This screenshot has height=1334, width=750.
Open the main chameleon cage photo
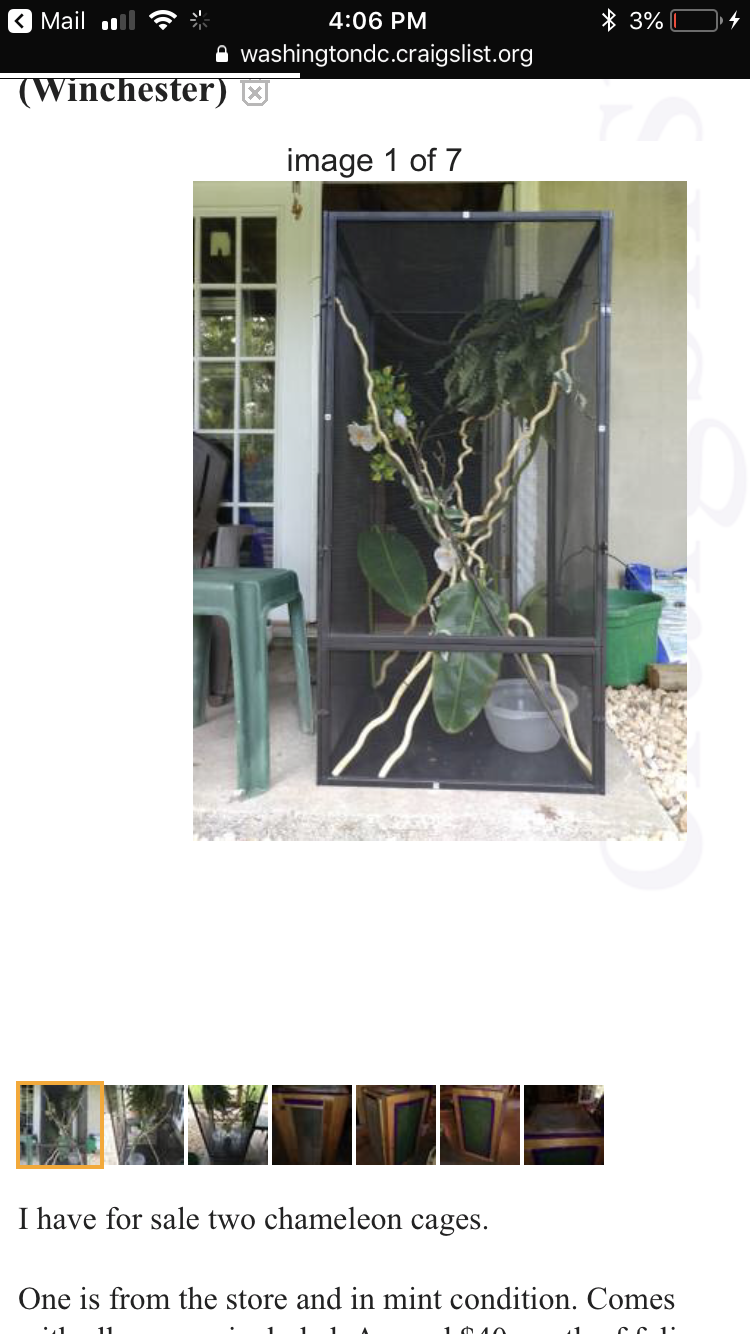[x=440, y=510]
